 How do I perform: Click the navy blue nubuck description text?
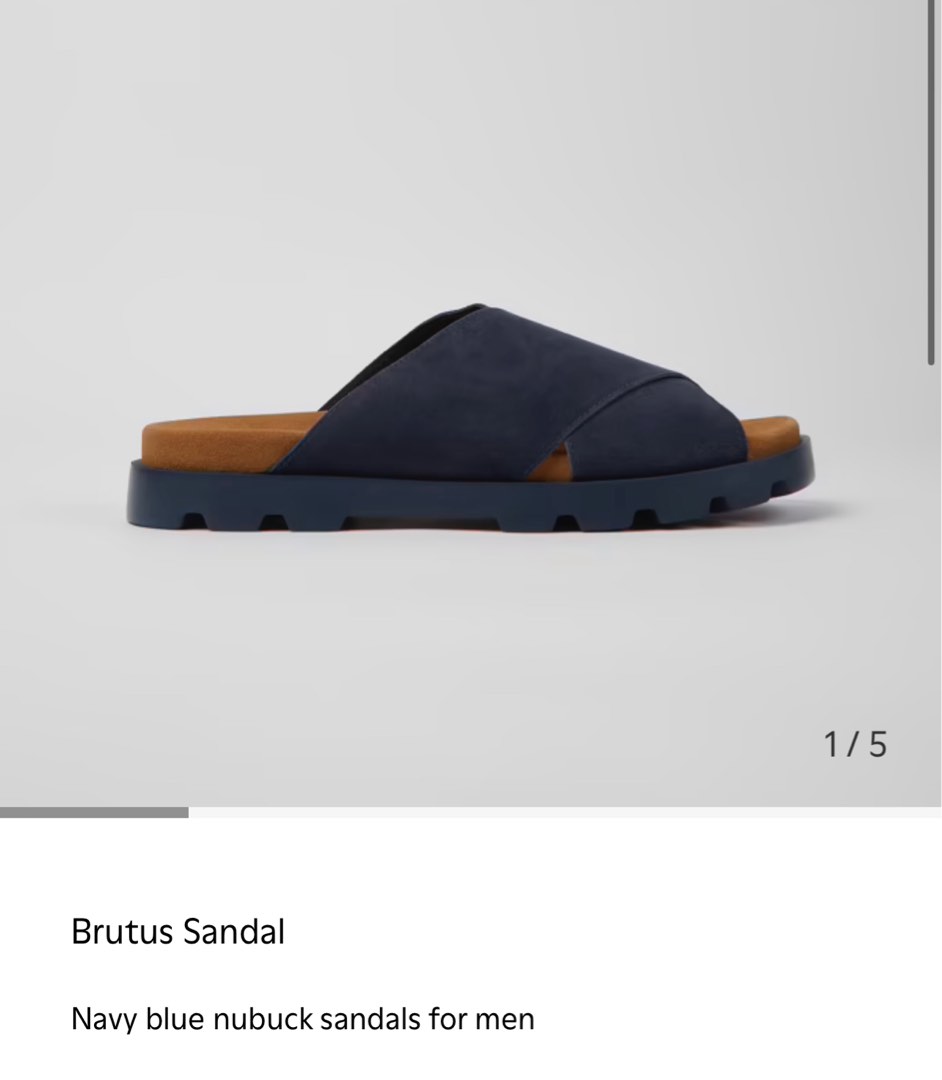click(x=302, y=1019)
